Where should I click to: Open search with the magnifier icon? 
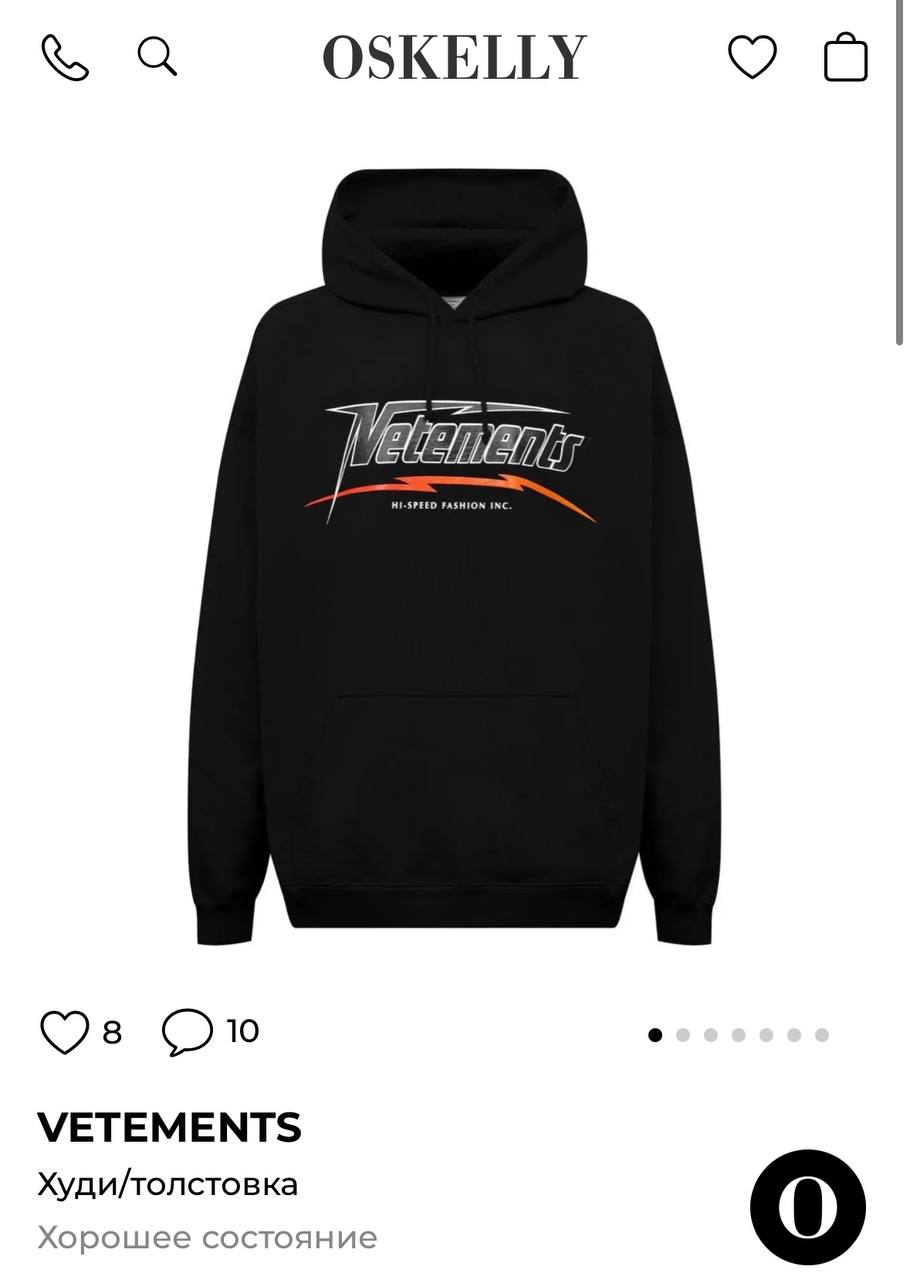157,56
